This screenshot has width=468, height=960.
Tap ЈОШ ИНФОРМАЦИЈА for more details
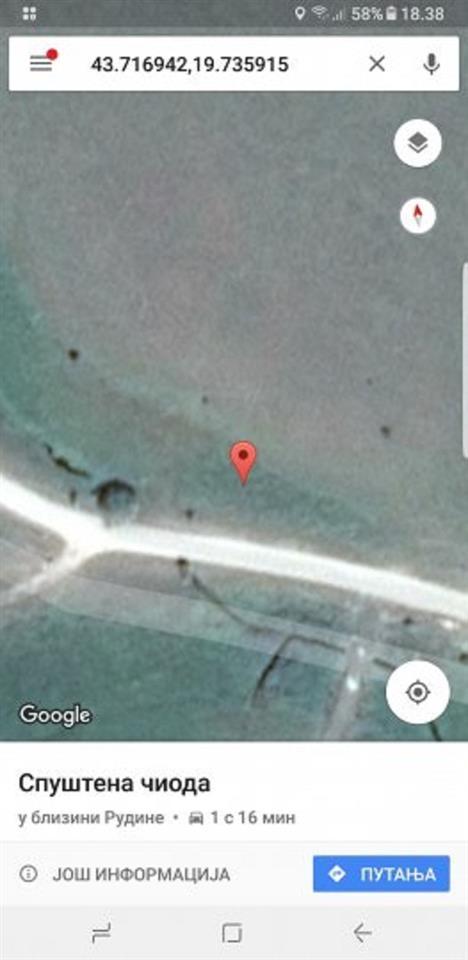[124, 874]
